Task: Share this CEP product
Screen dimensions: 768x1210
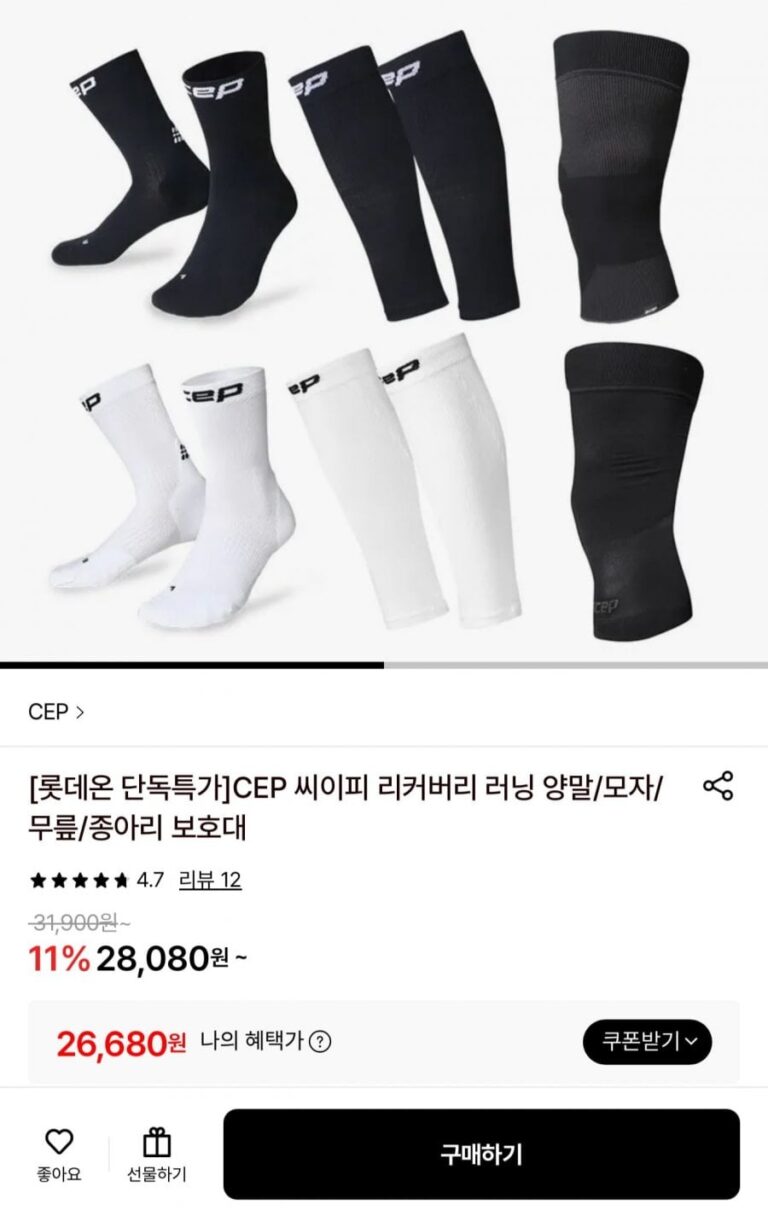Action: [718, 786]
